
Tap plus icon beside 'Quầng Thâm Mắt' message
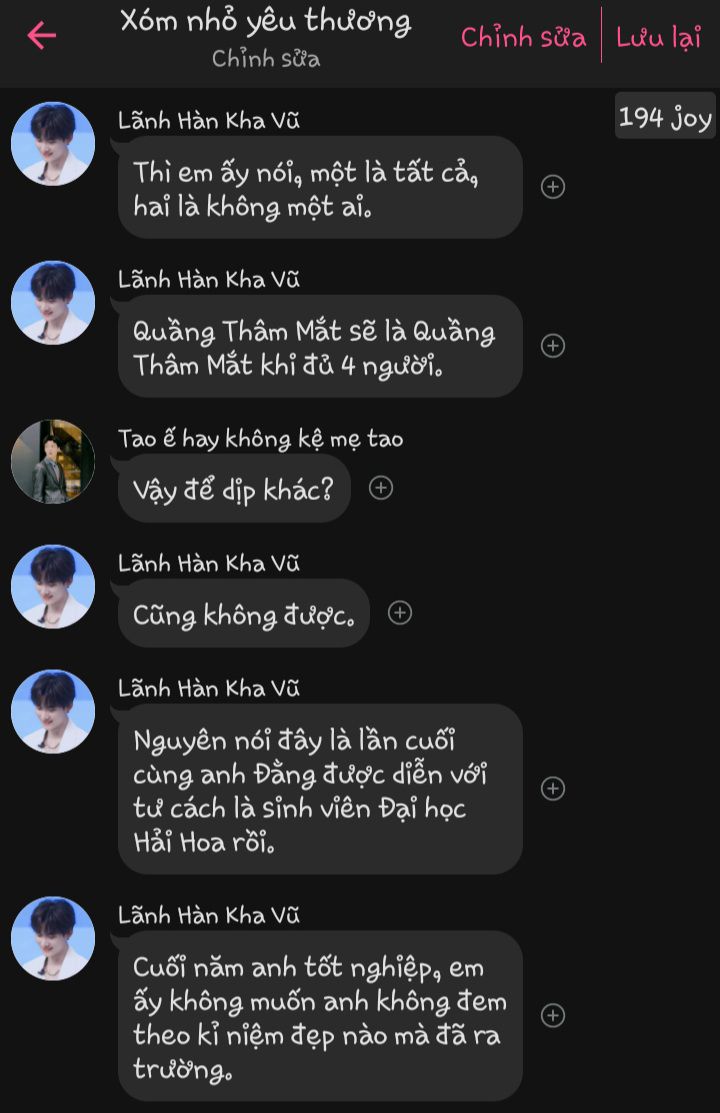pos(553,346)
